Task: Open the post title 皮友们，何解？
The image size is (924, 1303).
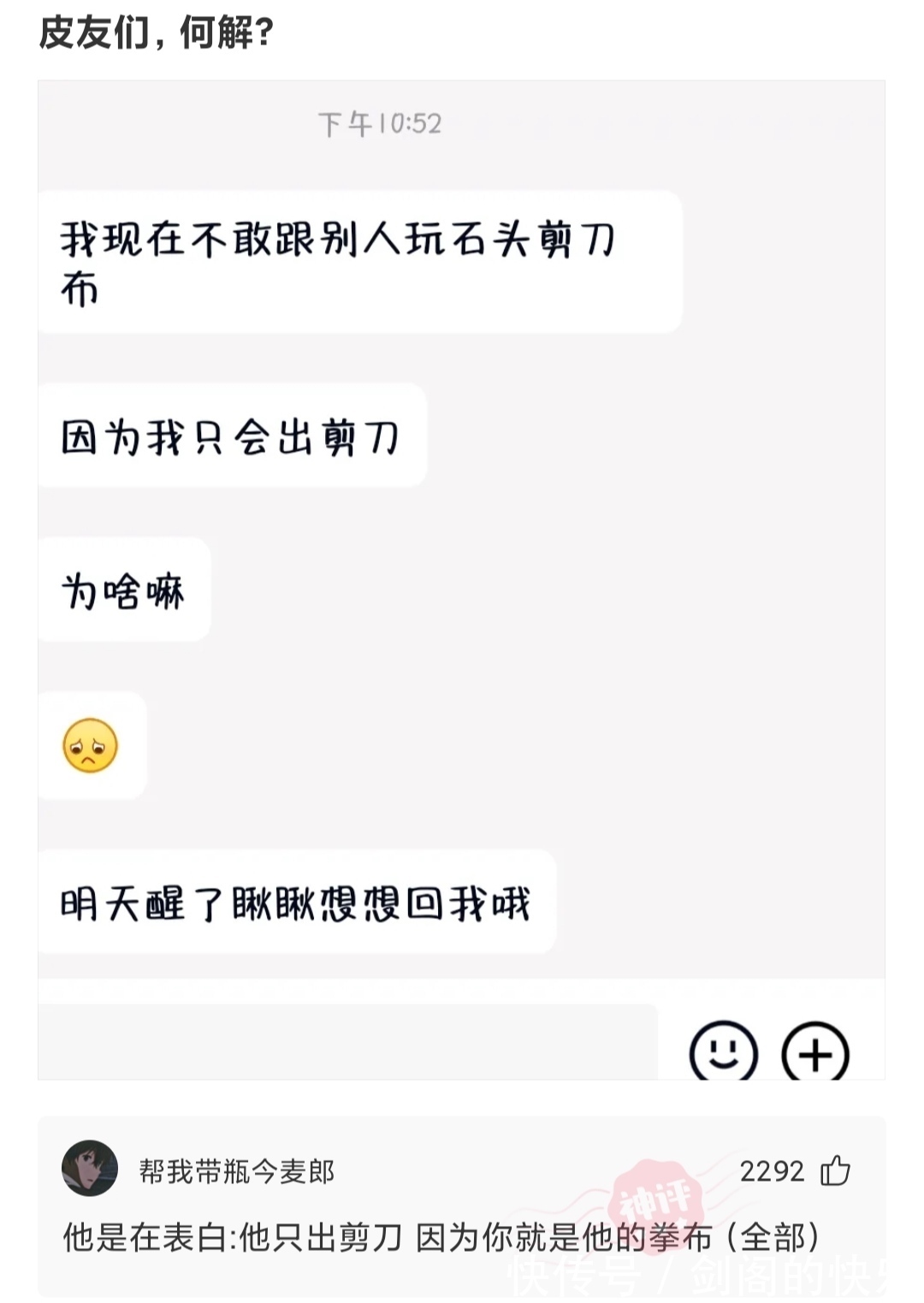Action: 154,31
